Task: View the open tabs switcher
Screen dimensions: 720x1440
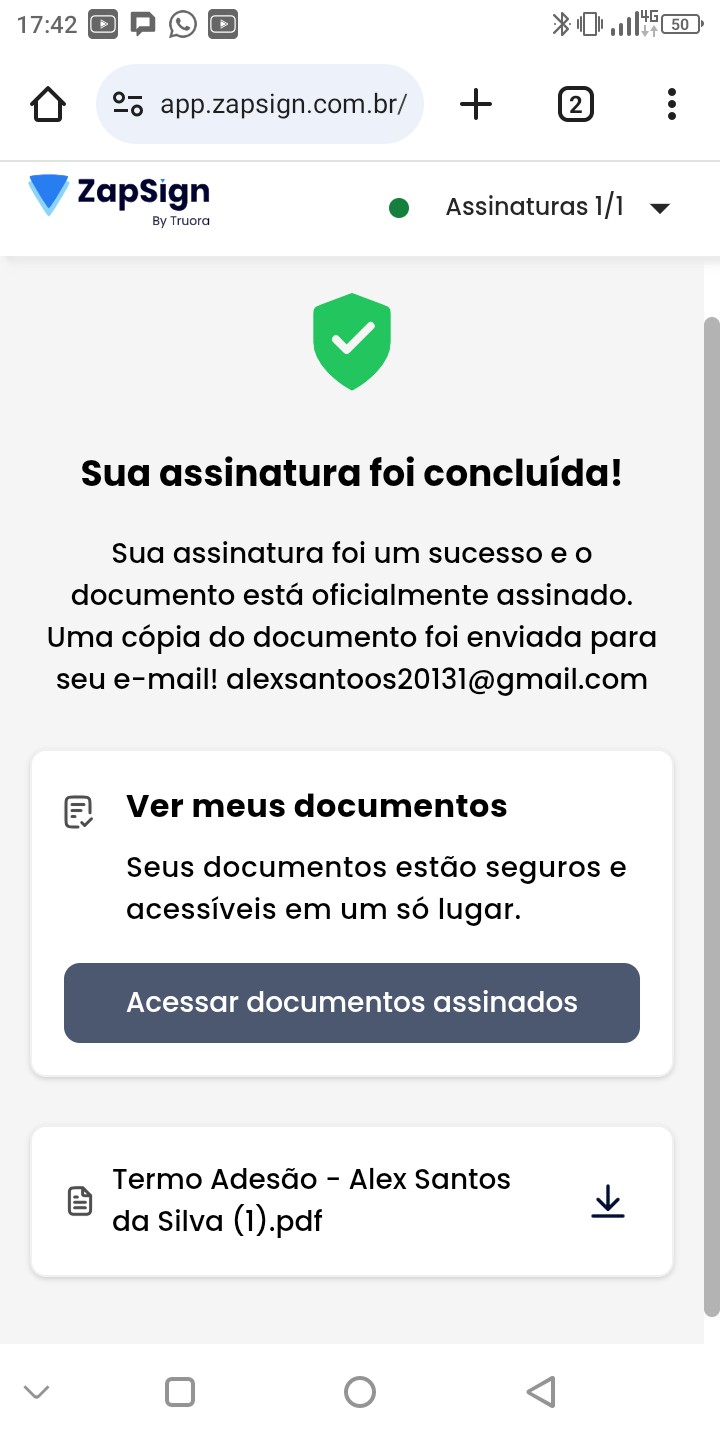Action: pyautogui.click(x=575, y=104)
